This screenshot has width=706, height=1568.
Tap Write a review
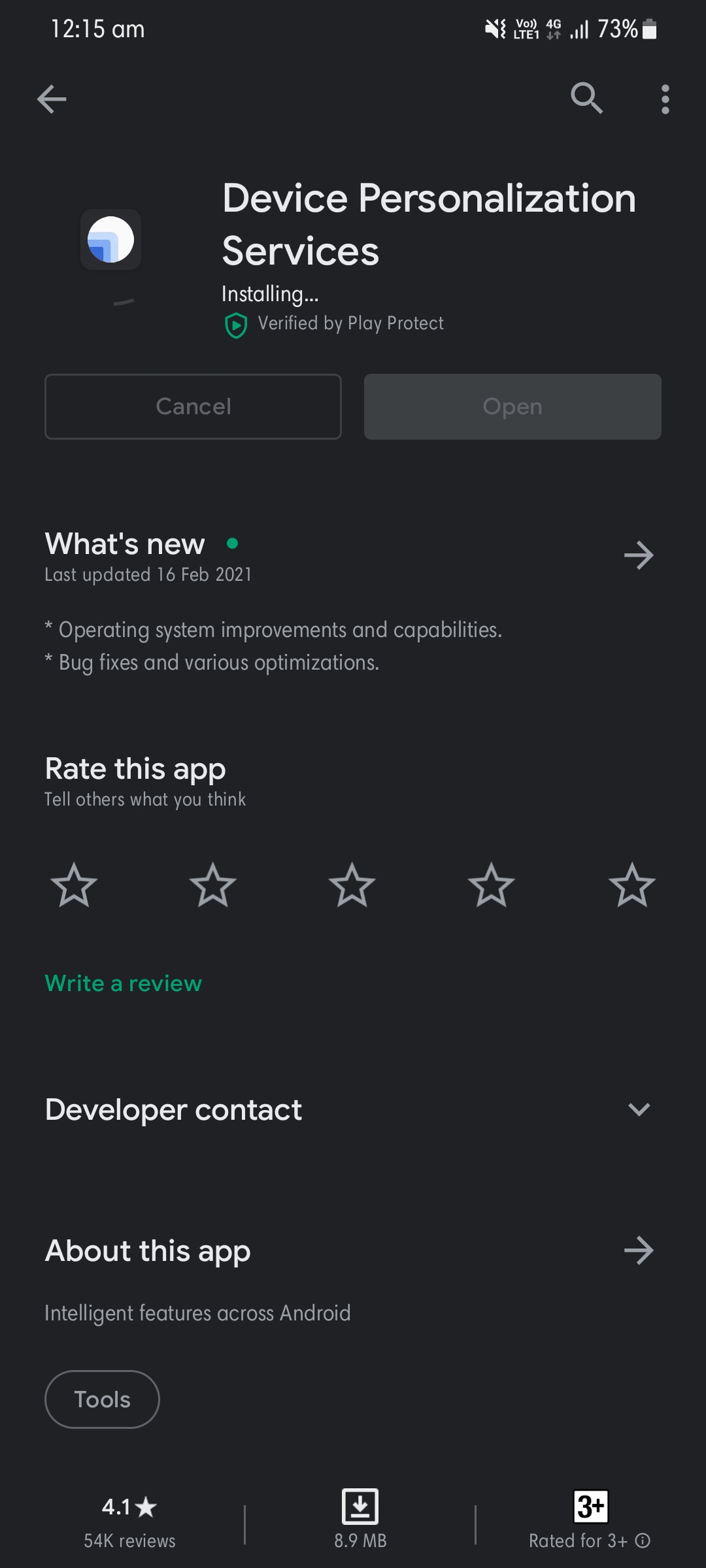[x=122, y=983]
